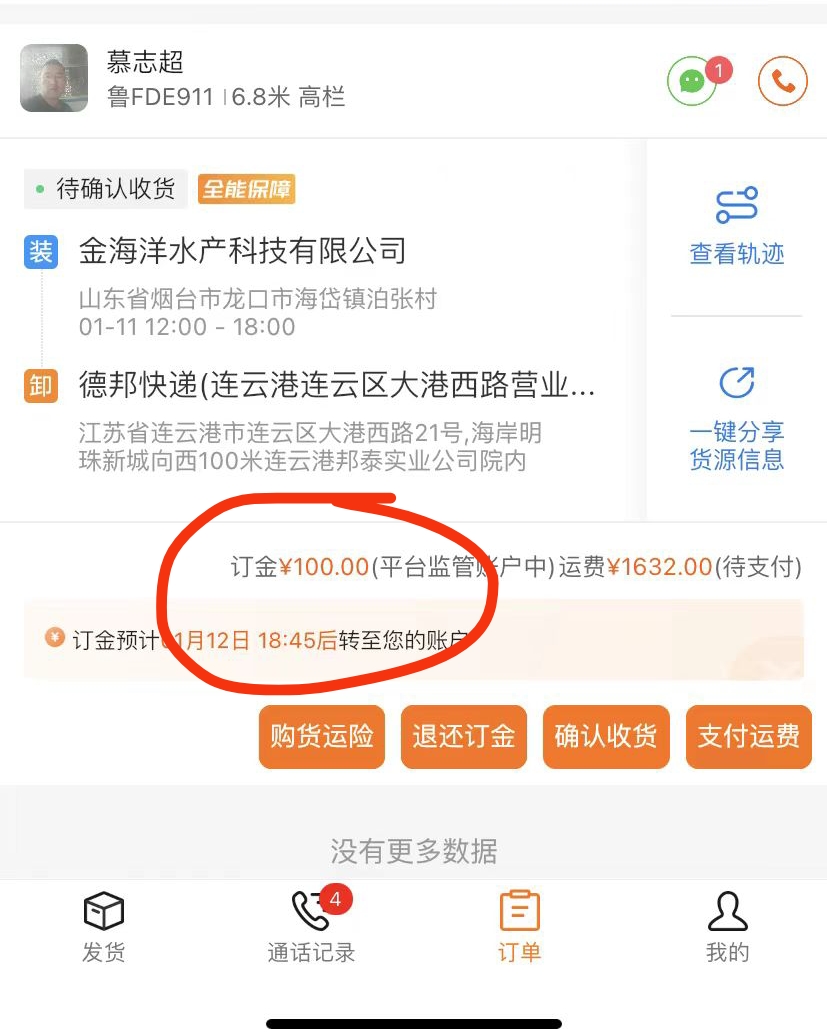The height and width of the screenshot is (1035, 827).
Task: View the route track 查看轨迹
Action: (x=737, y=226)
